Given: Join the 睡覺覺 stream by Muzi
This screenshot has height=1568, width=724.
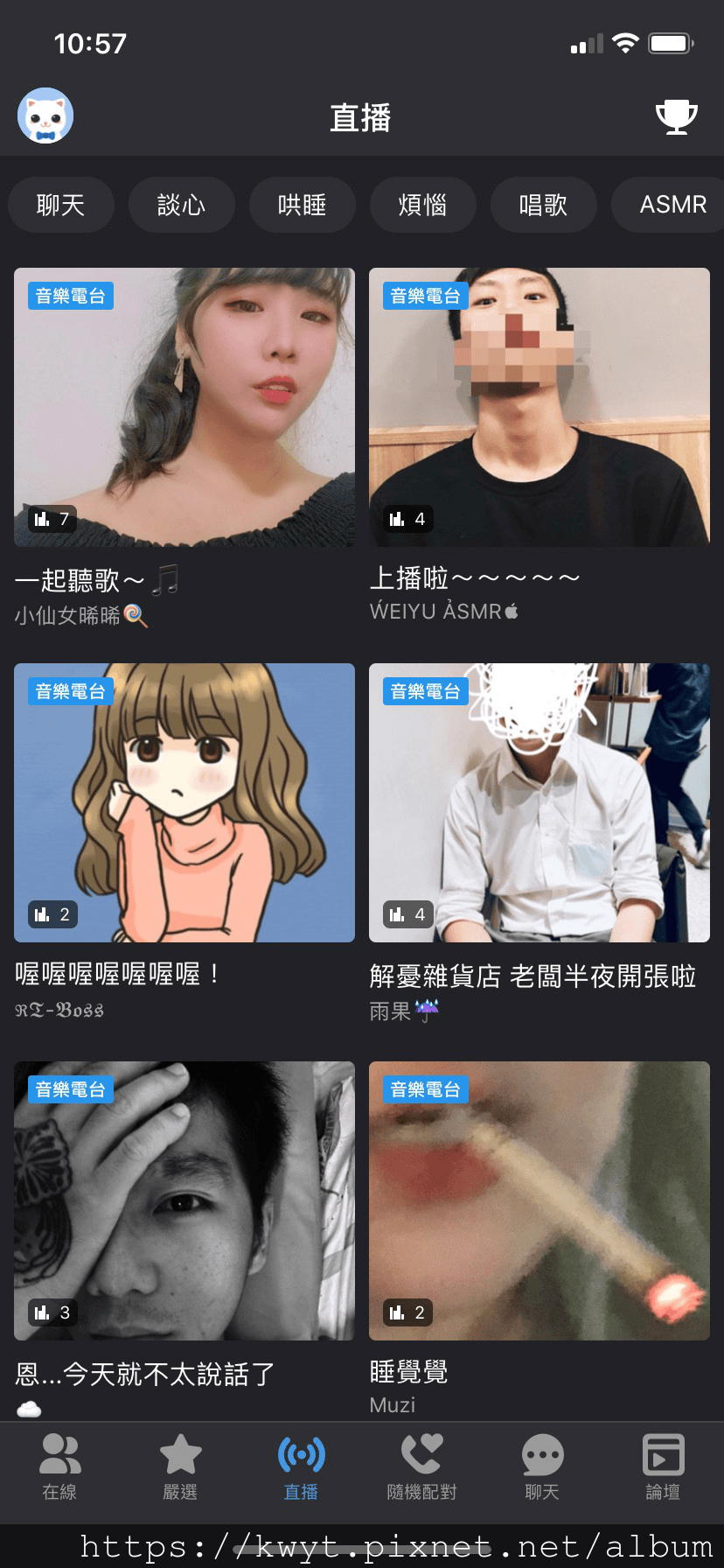Looking at the screenshot, I should coord(539,1200).
